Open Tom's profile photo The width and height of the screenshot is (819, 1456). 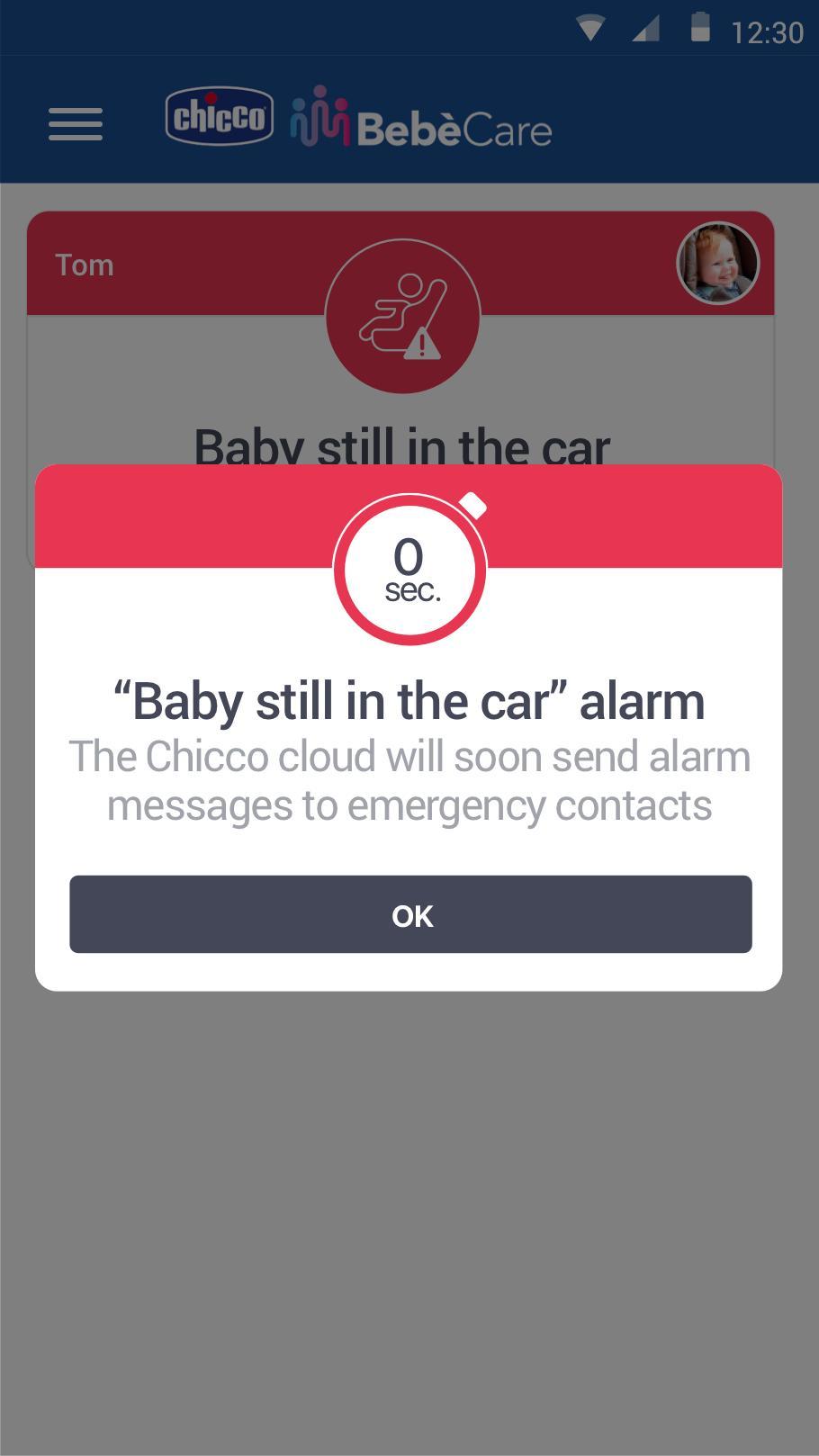pos(717,264)
